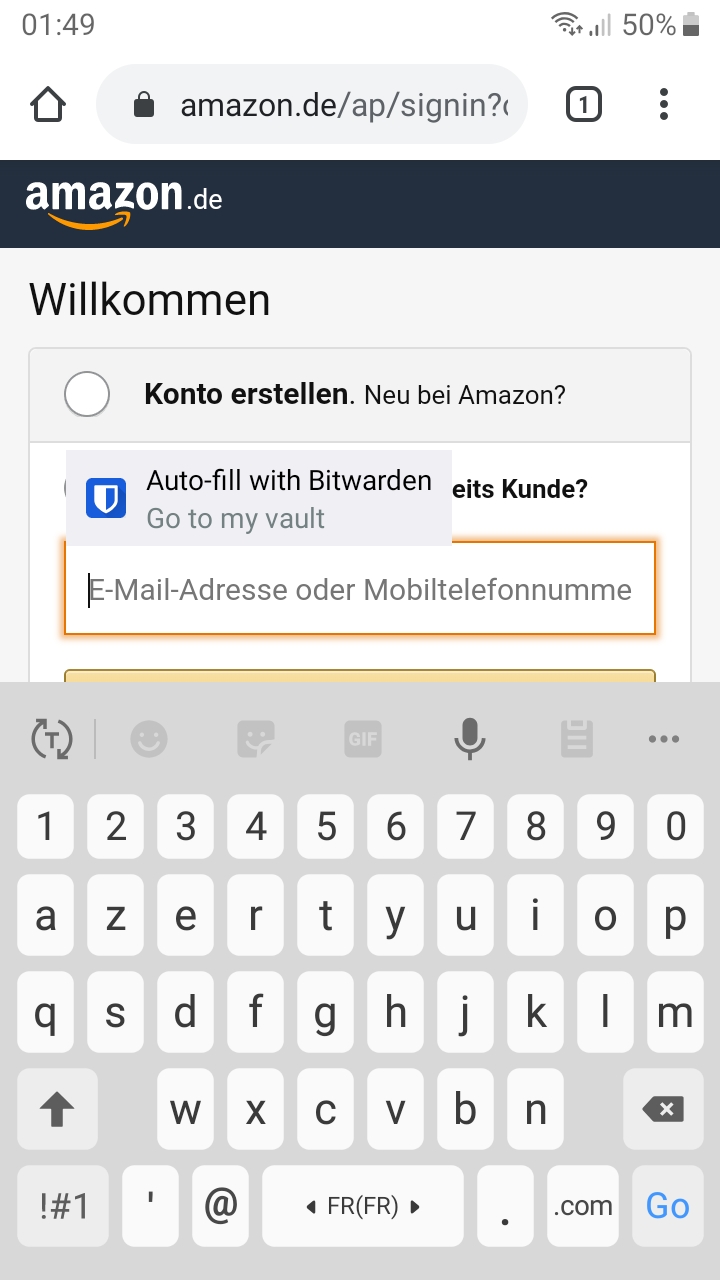Delete a character with backspace
The height and width of the screenshot is (1280, 720).
[663, 1109]
